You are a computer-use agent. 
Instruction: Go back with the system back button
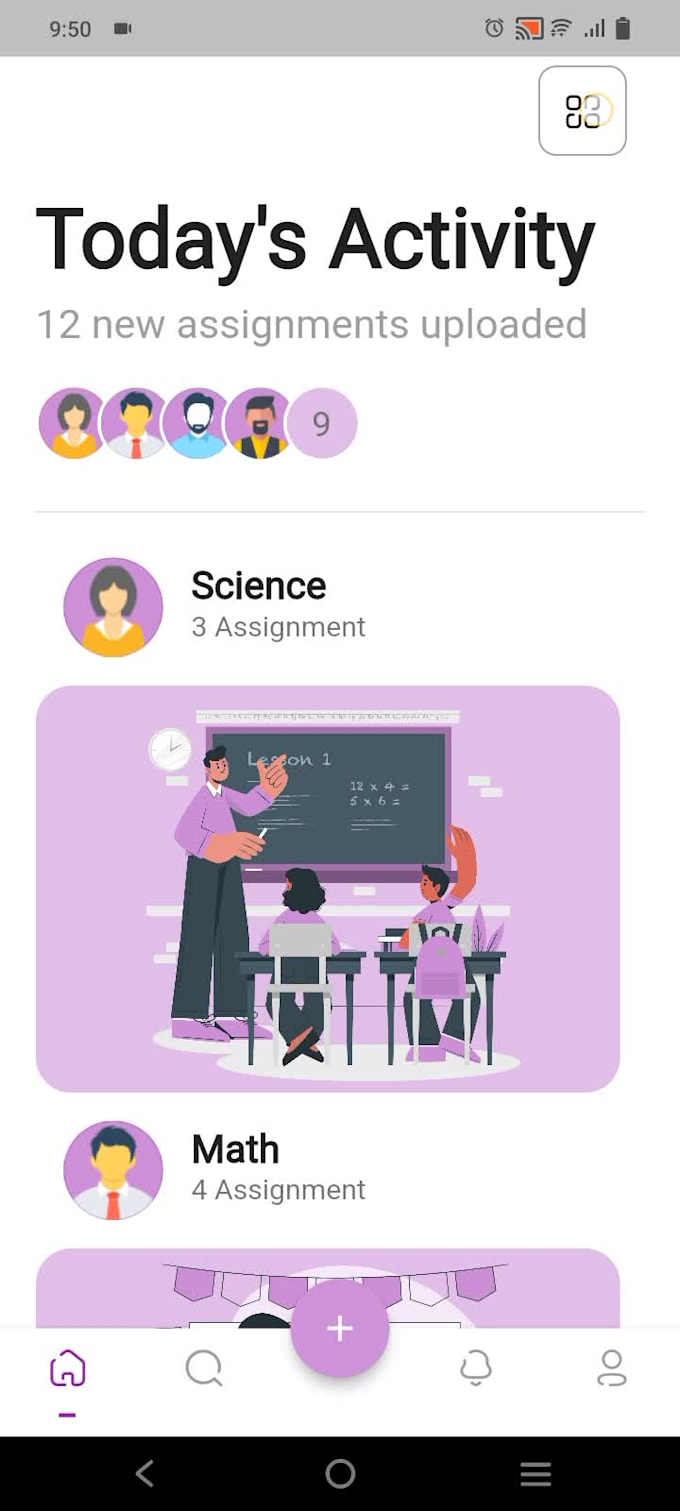145,1473
